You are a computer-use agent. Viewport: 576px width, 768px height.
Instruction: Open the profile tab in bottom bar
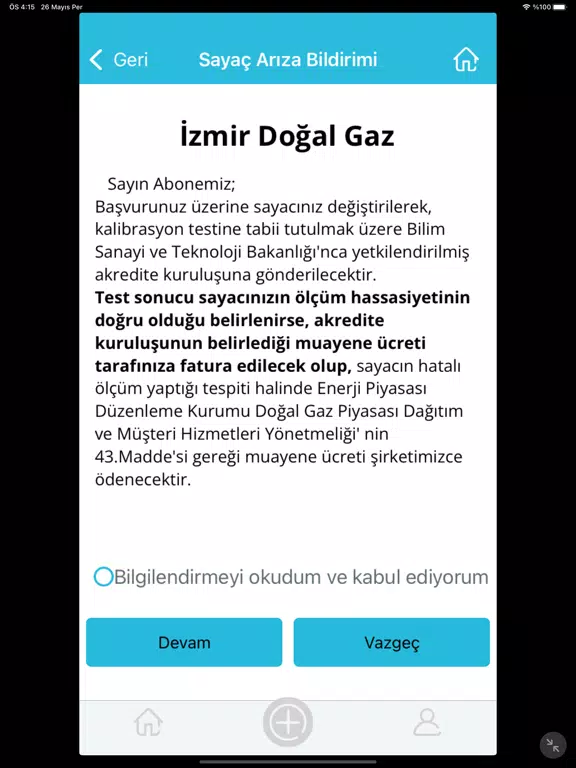427,722
